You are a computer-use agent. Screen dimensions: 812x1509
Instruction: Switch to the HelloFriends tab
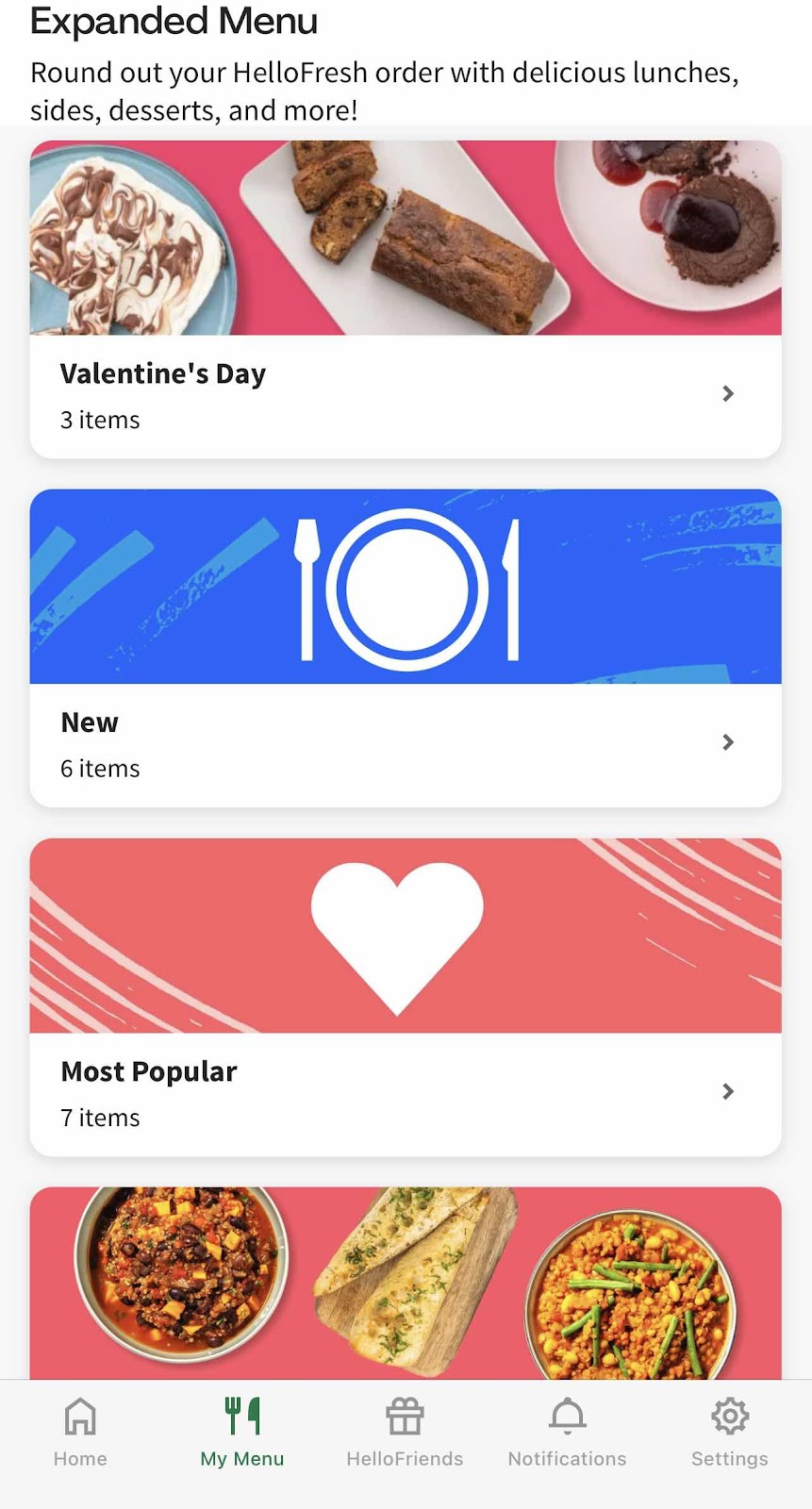point(405,1432)
